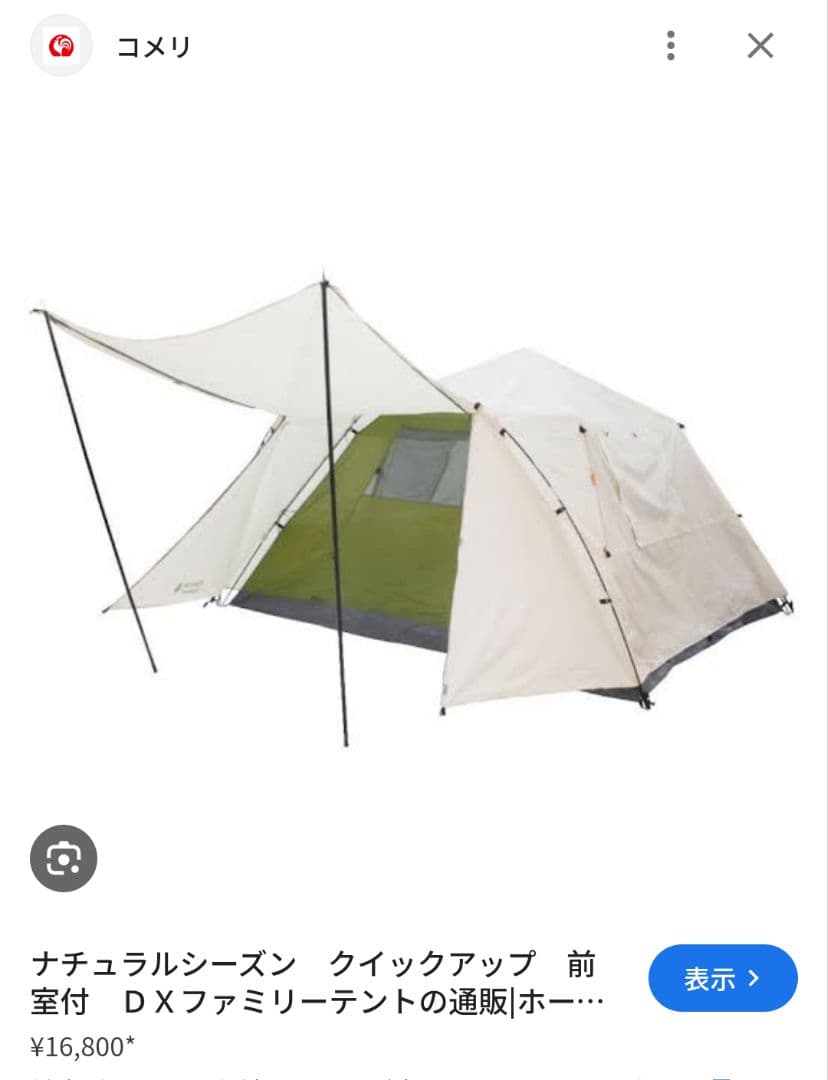Tap the 表示 button to visit site
The image size is (828, 1080).
coord(722,978)
